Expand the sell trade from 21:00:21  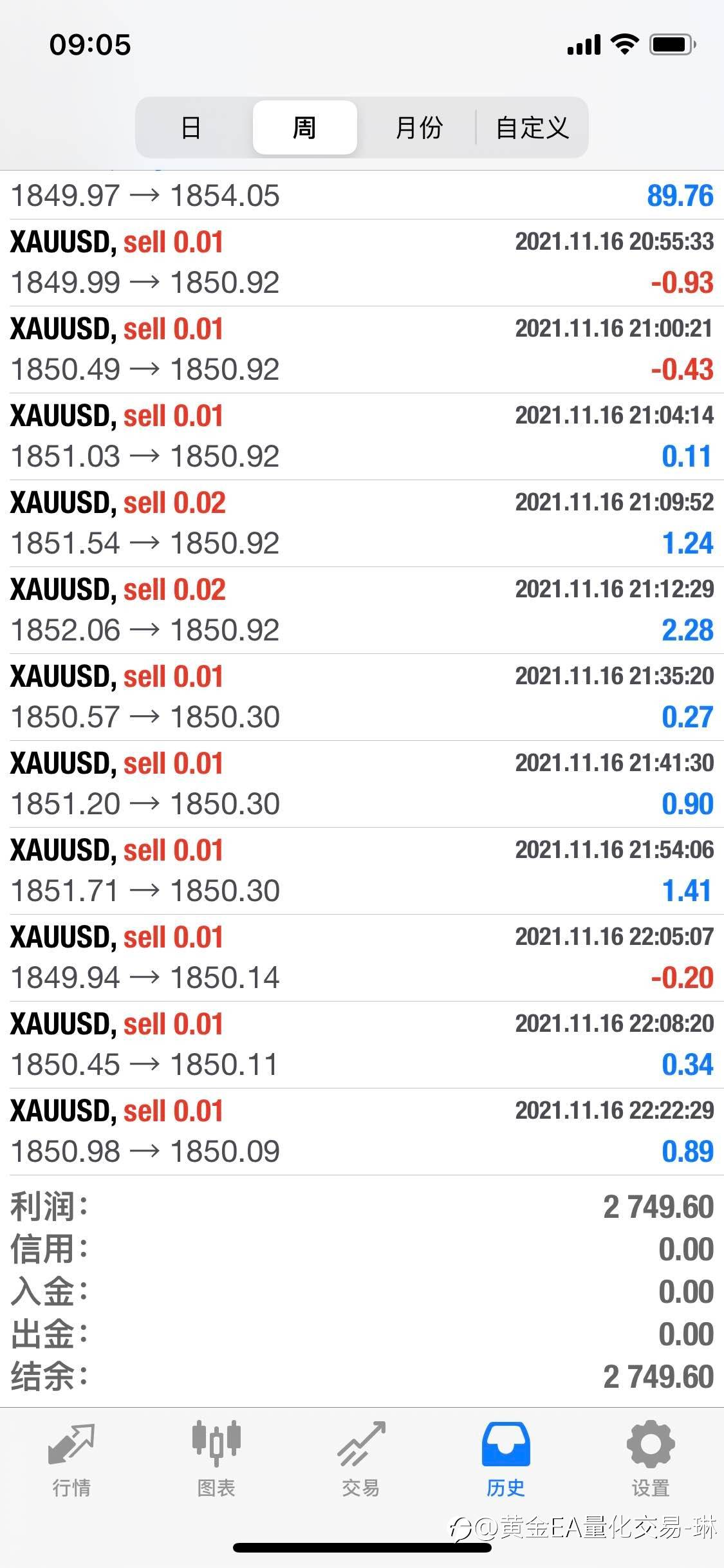[x=362, y=350]
